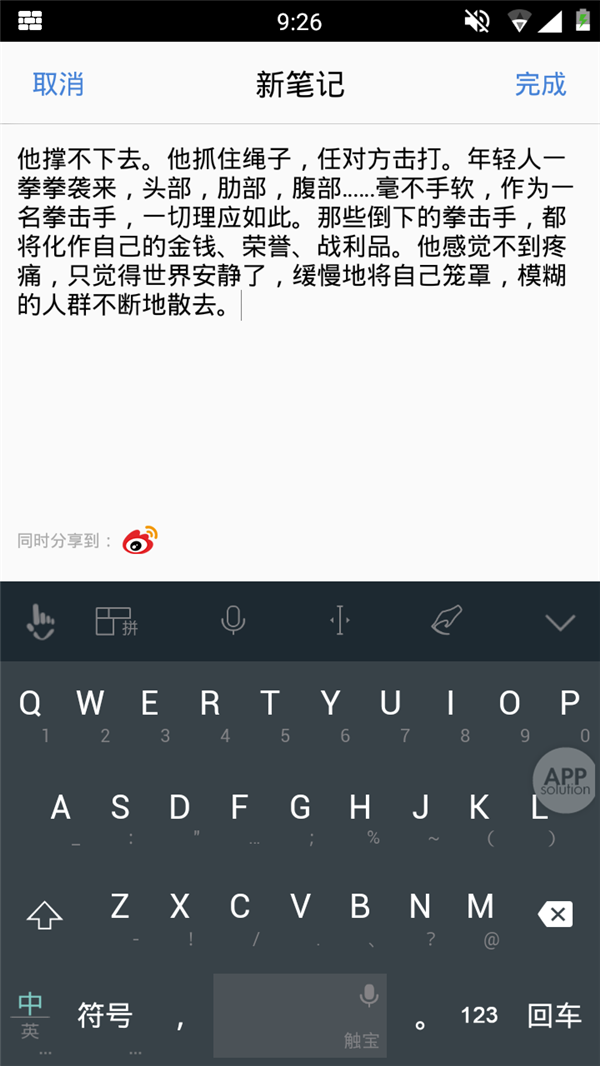Open the 符号 symbols panel
This screenshot has width=600, height=1066.
(105, 1016)
